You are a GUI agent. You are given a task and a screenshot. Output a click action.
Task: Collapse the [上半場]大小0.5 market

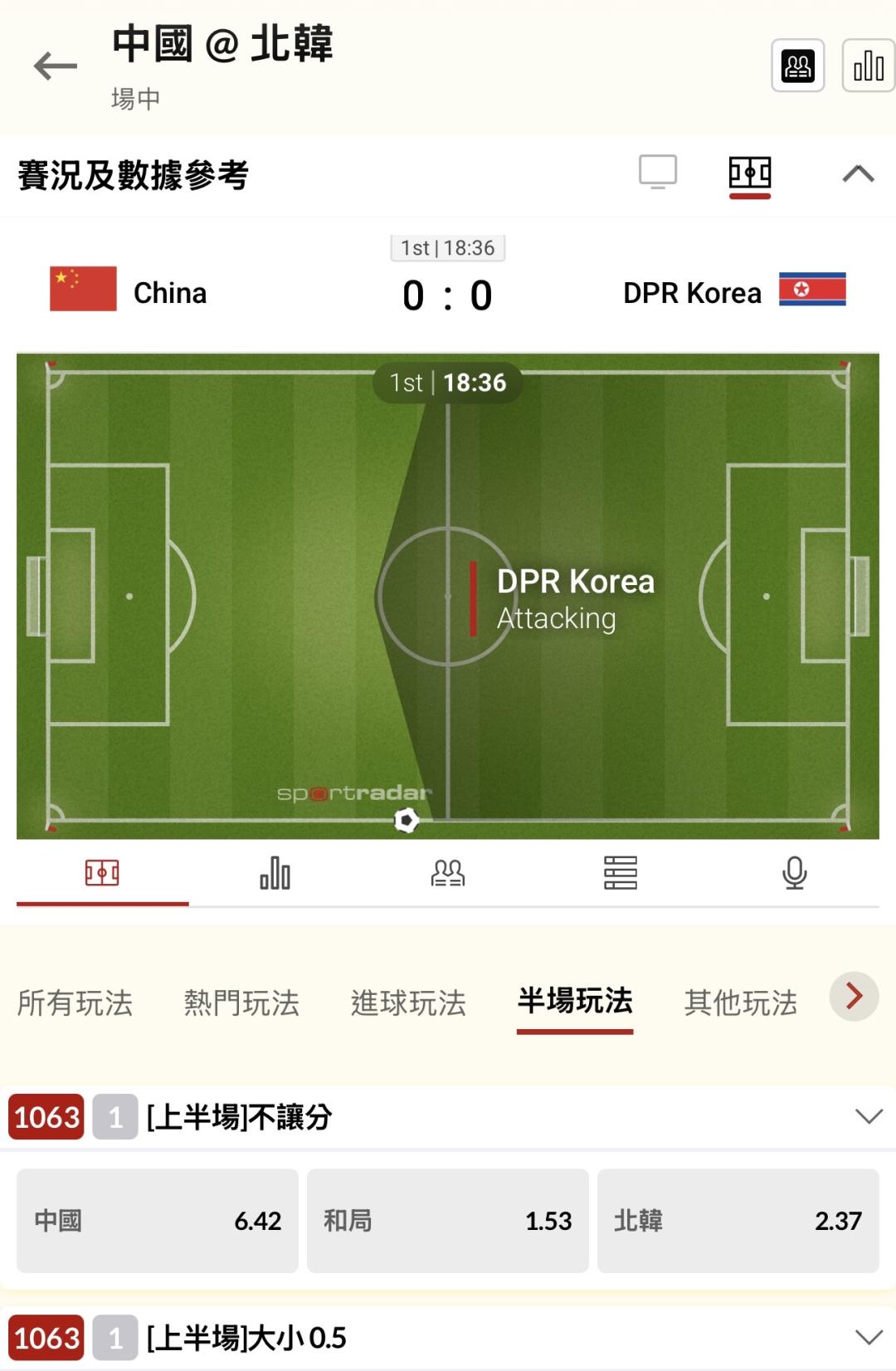pyautogui.click(x=869, y=1338)
